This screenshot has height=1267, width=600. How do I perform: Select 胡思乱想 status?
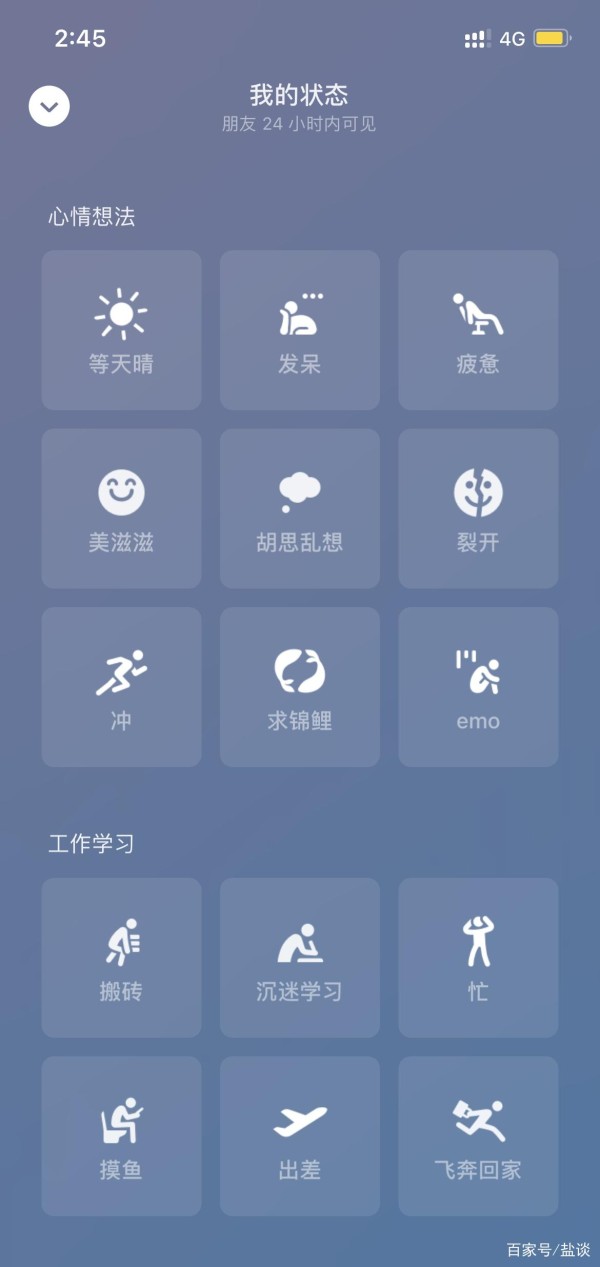click(300, 509)
